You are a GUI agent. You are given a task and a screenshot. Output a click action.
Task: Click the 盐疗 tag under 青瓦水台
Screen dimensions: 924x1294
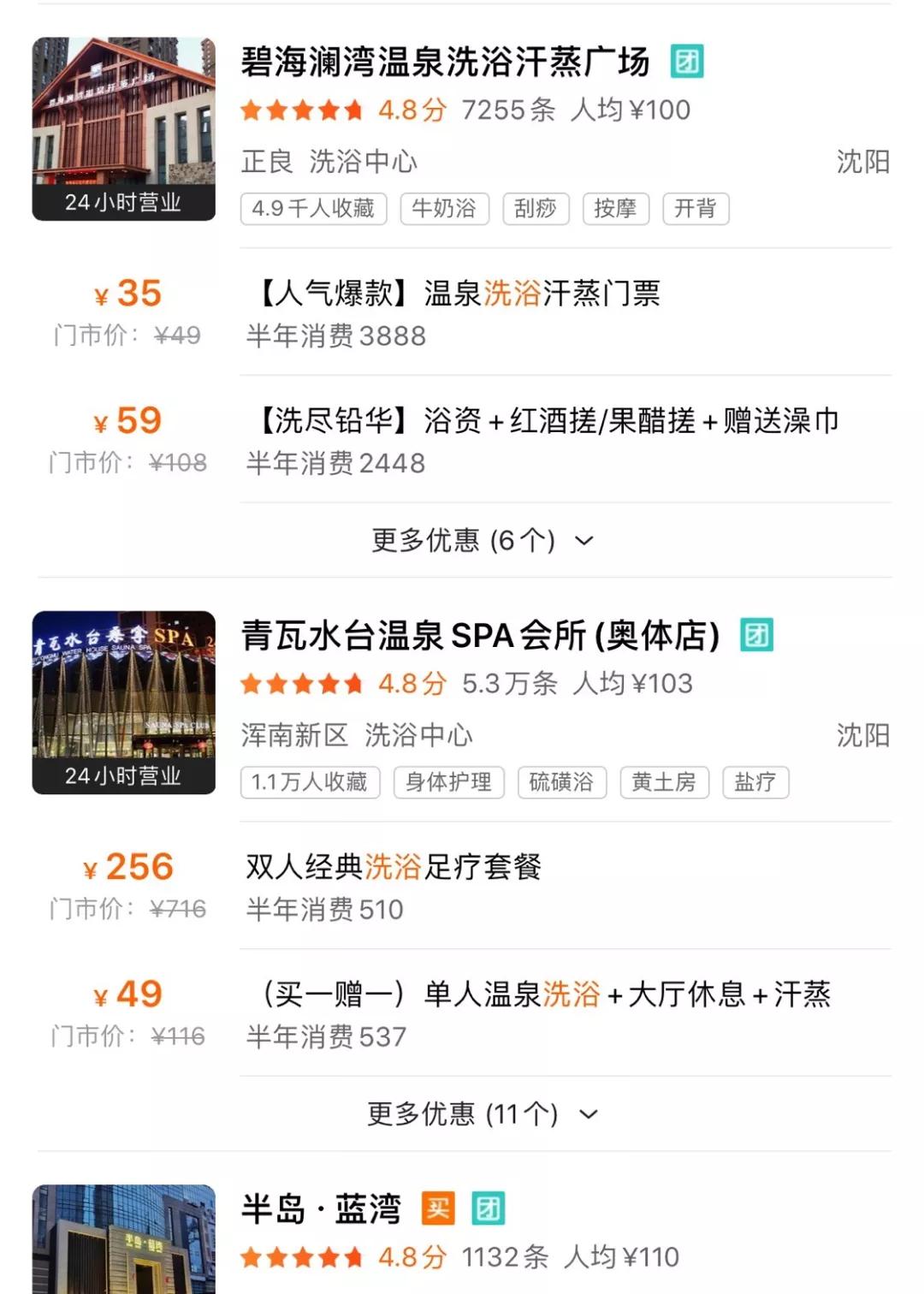[x=756, y=781]
